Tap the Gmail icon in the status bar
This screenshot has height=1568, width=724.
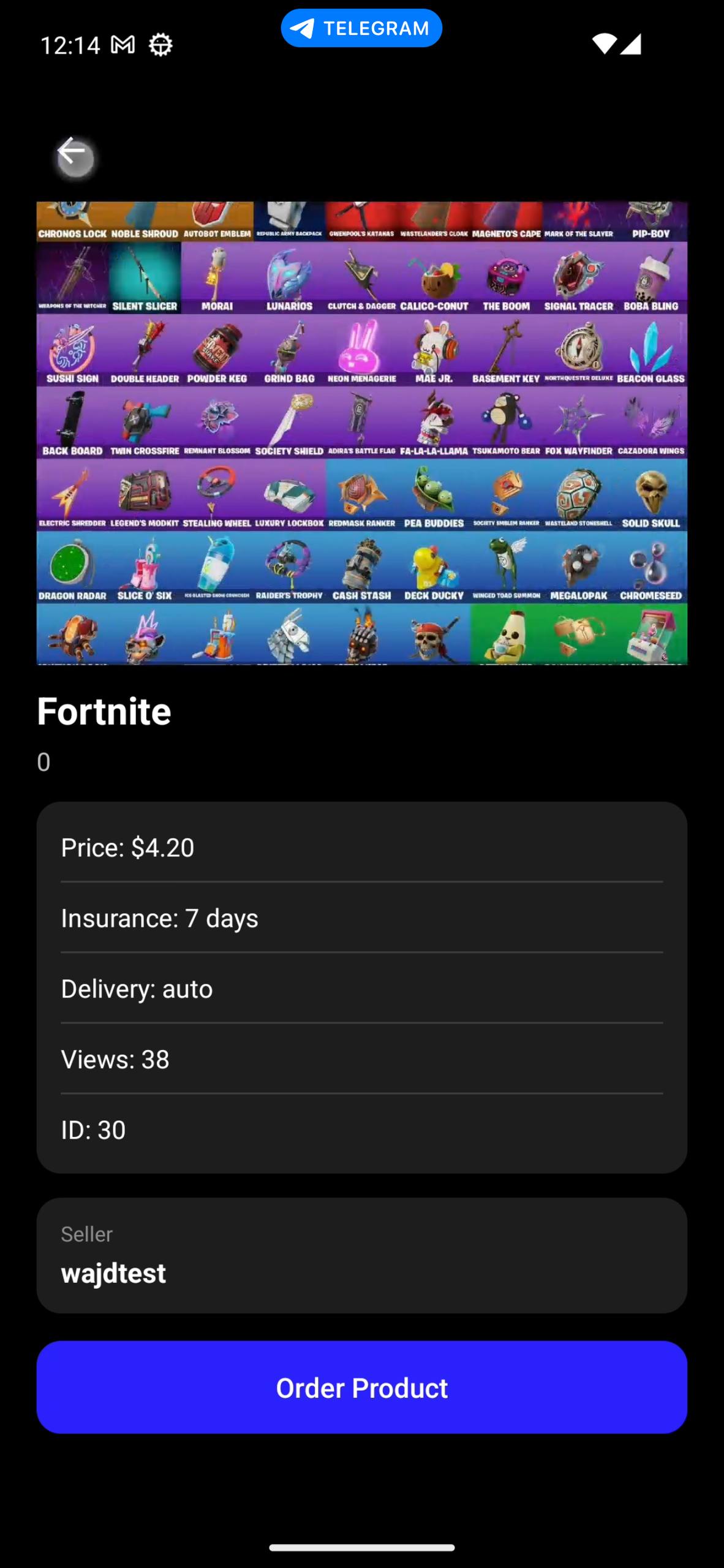(x=123, y=43)
